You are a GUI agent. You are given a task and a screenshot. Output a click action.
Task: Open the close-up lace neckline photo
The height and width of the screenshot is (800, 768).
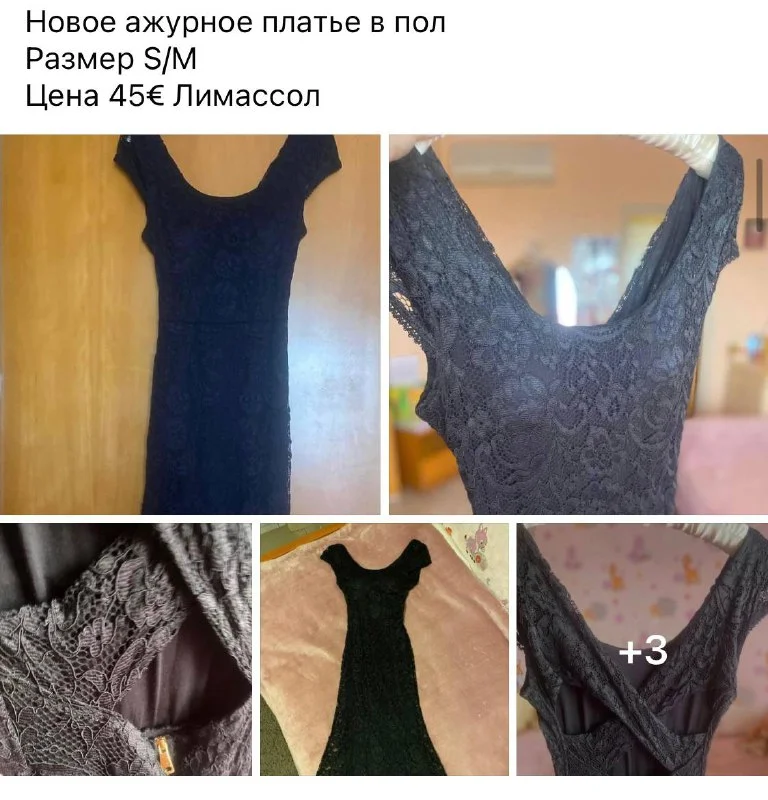click(x=578, y=325)
